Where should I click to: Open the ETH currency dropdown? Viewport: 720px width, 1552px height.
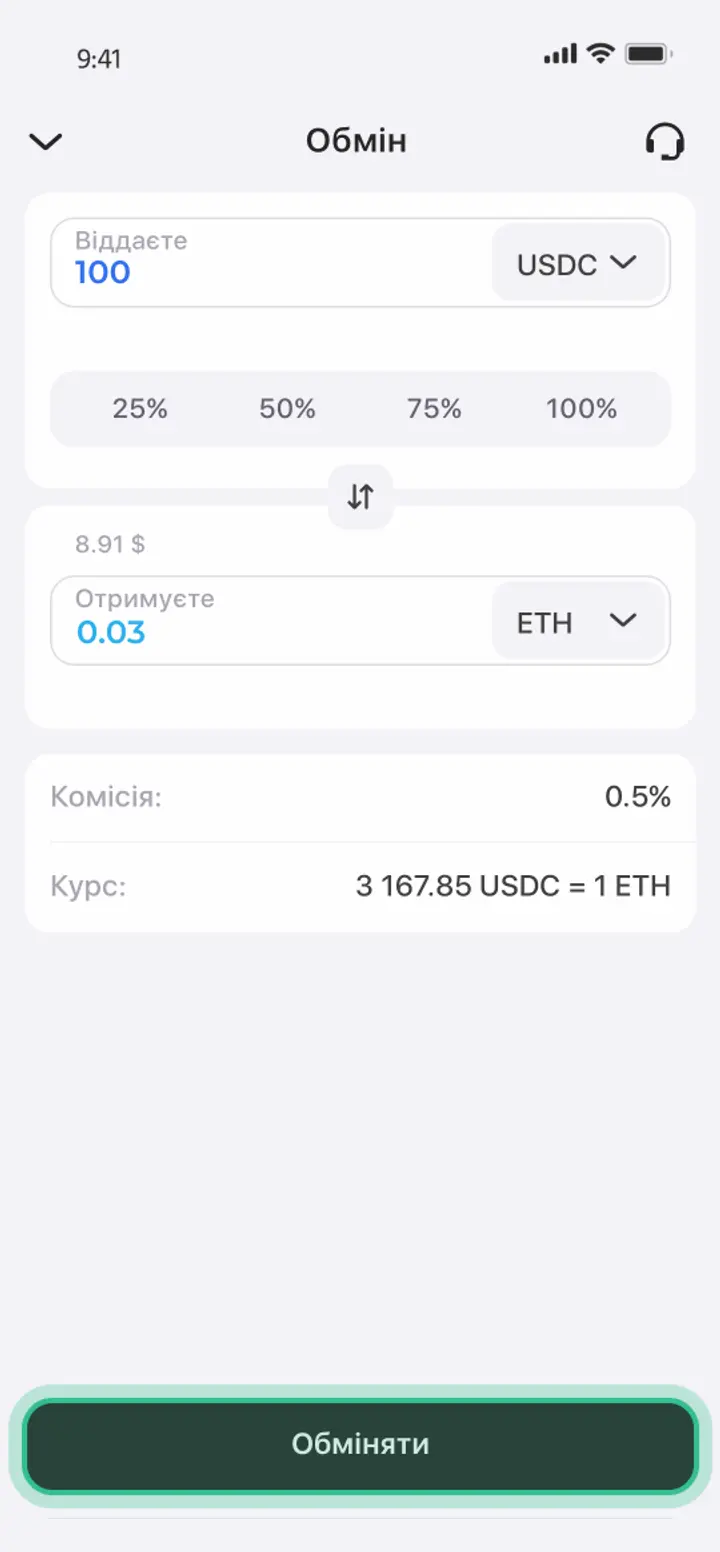[x=579, y=621]
